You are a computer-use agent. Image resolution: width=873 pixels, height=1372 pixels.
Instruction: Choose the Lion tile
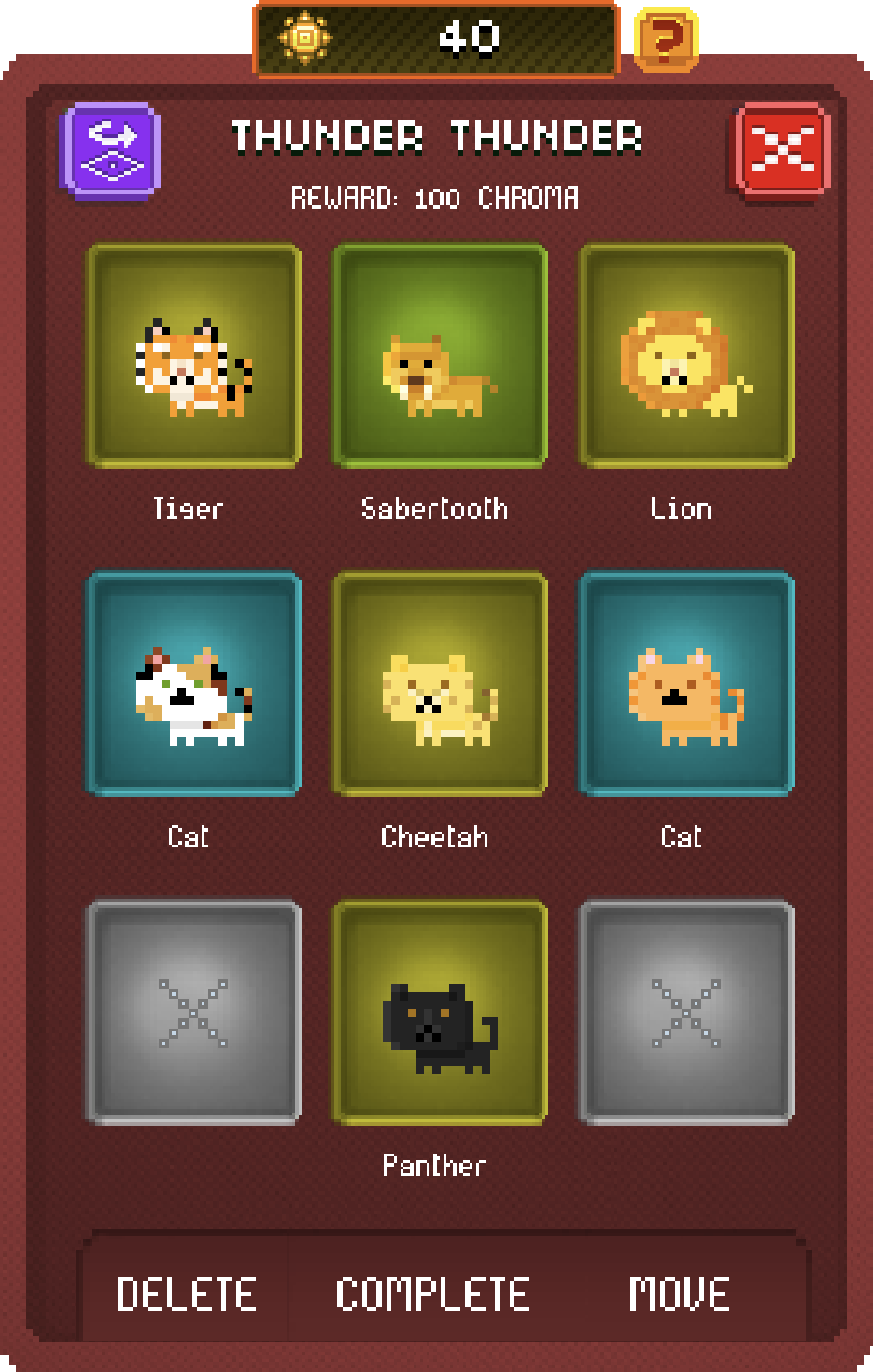click(x=686, y=356)
